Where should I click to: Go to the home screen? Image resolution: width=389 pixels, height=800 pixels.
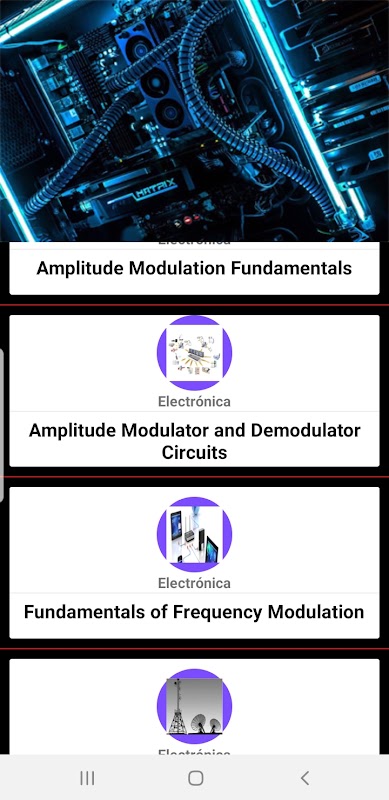click(x=196, y=778)
